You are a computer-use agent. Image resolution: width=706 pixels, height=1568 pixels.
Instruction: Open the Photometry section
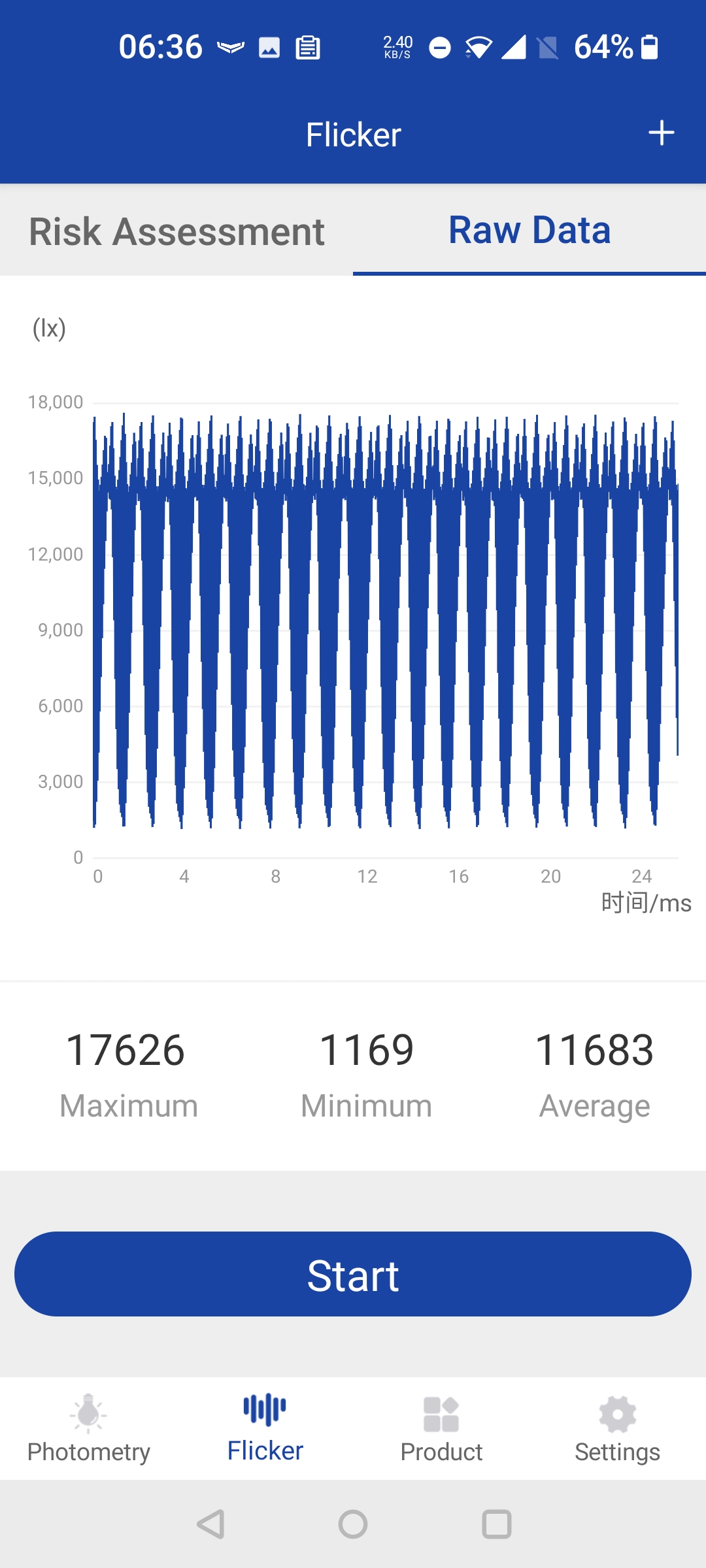point(88,1428)
